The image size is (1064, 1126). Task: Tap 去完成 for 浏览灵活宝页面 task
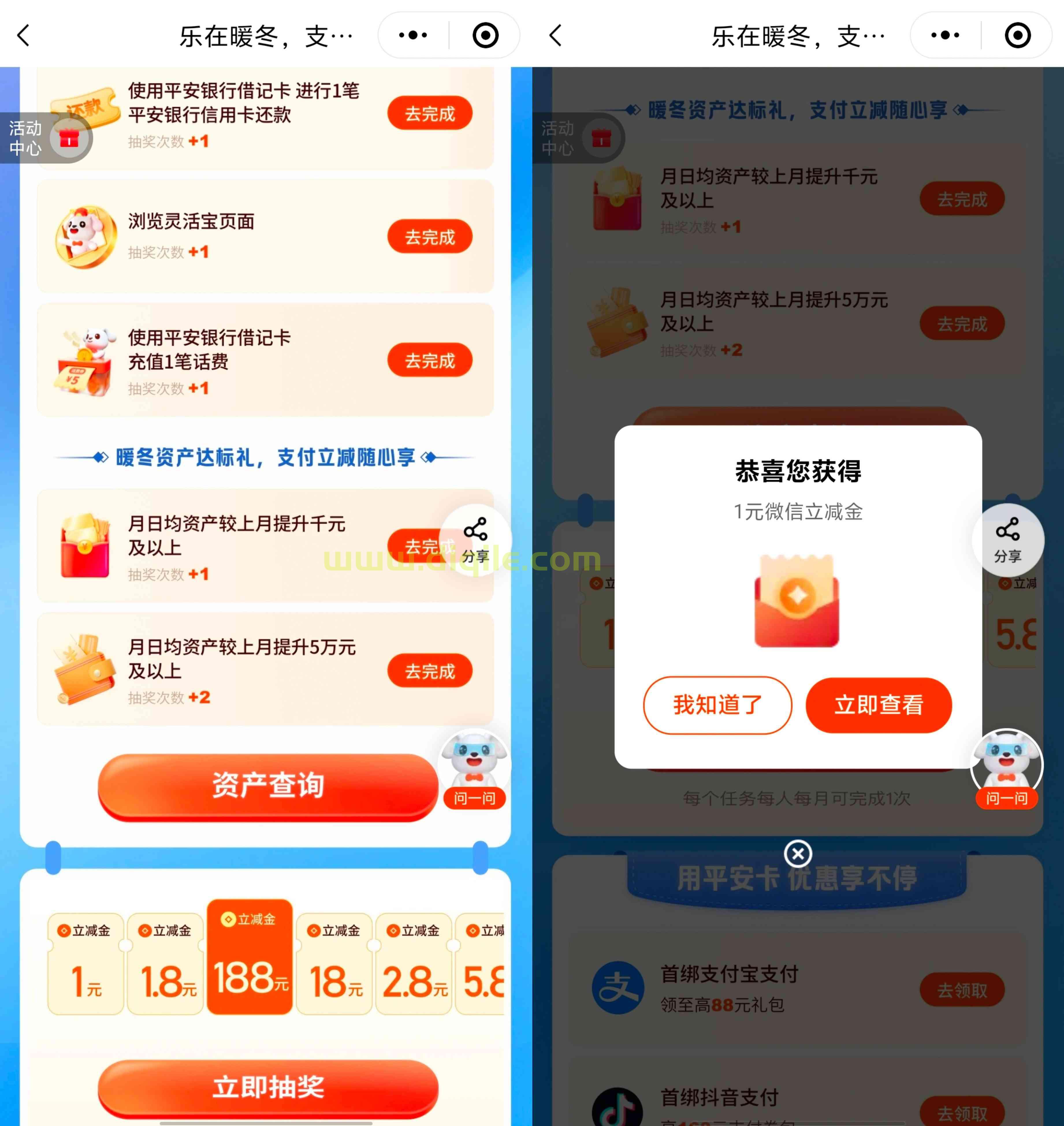click(x=429, y=236)
